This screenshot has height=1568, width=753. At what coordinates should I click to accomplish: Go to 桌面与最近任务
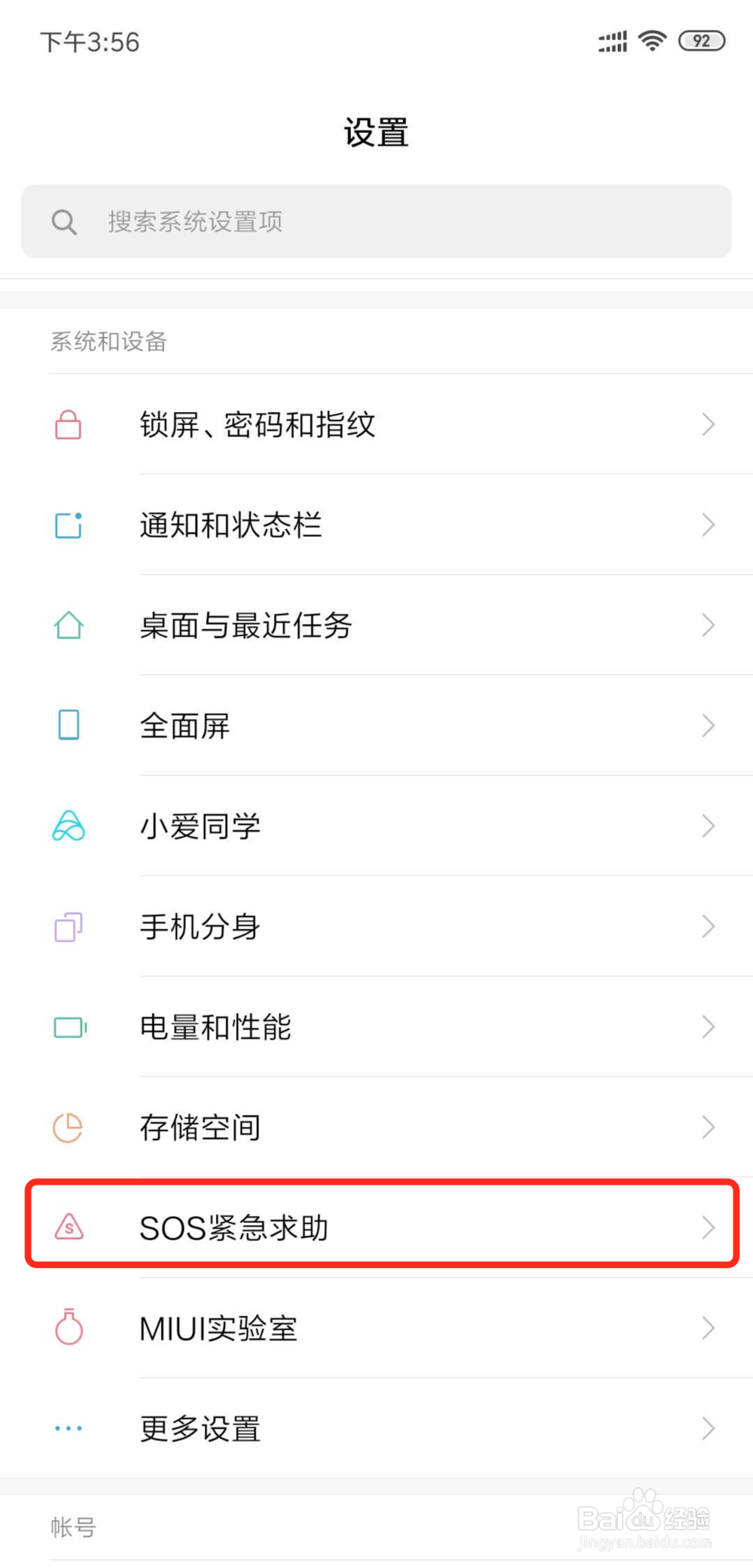[376, 625]
